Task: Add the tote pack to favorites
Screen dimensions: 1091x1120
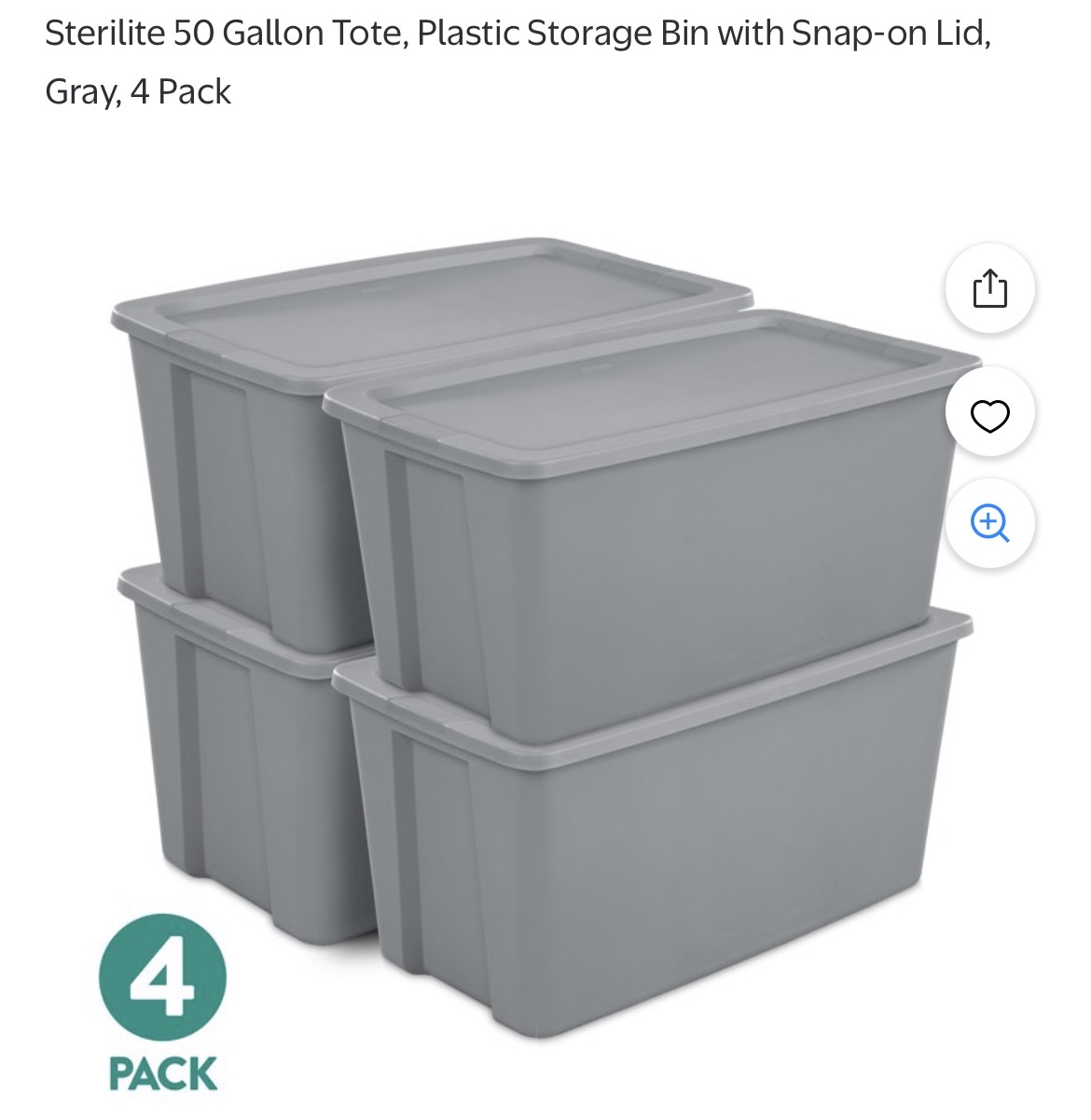Action: pos(989,416)
